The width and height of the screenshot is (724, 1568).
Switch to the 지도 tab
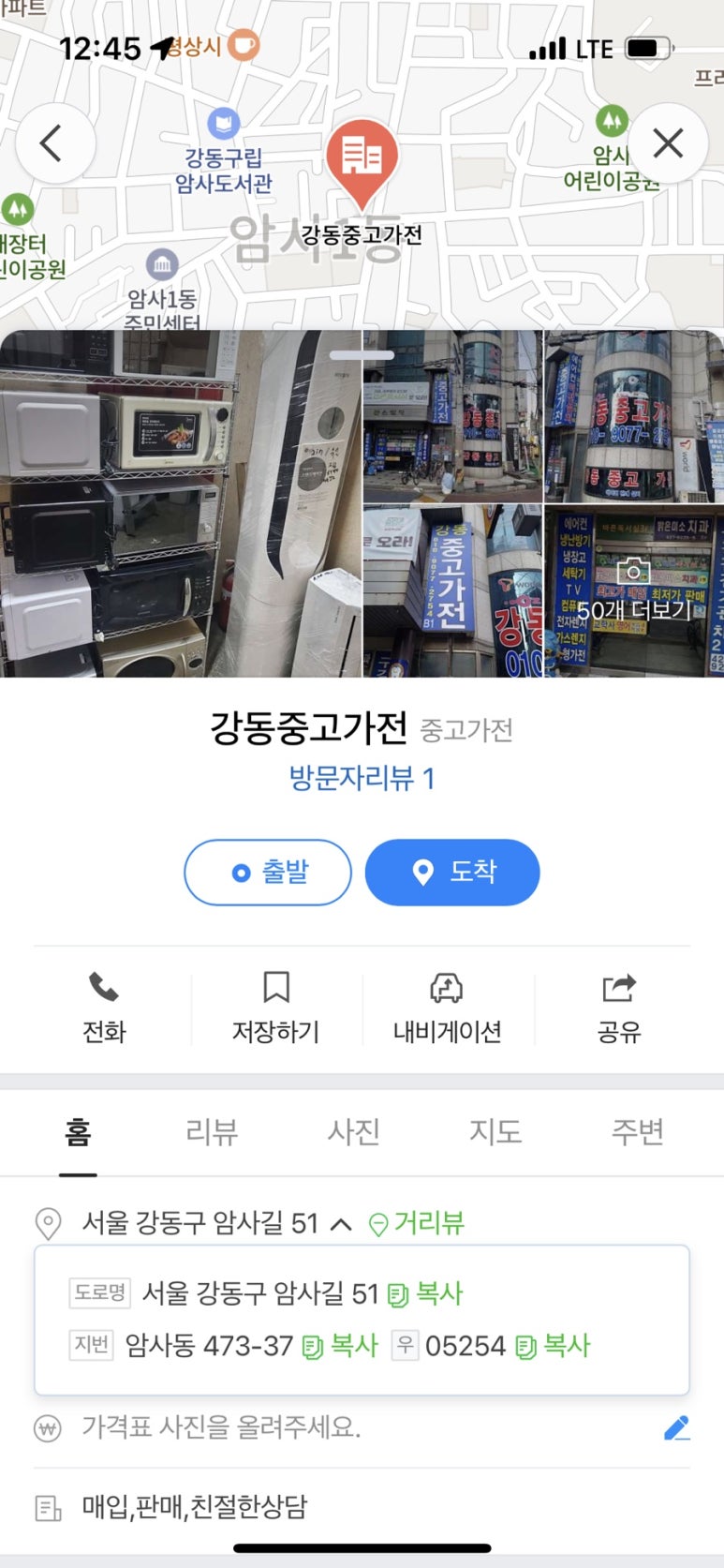point(495,1131)
